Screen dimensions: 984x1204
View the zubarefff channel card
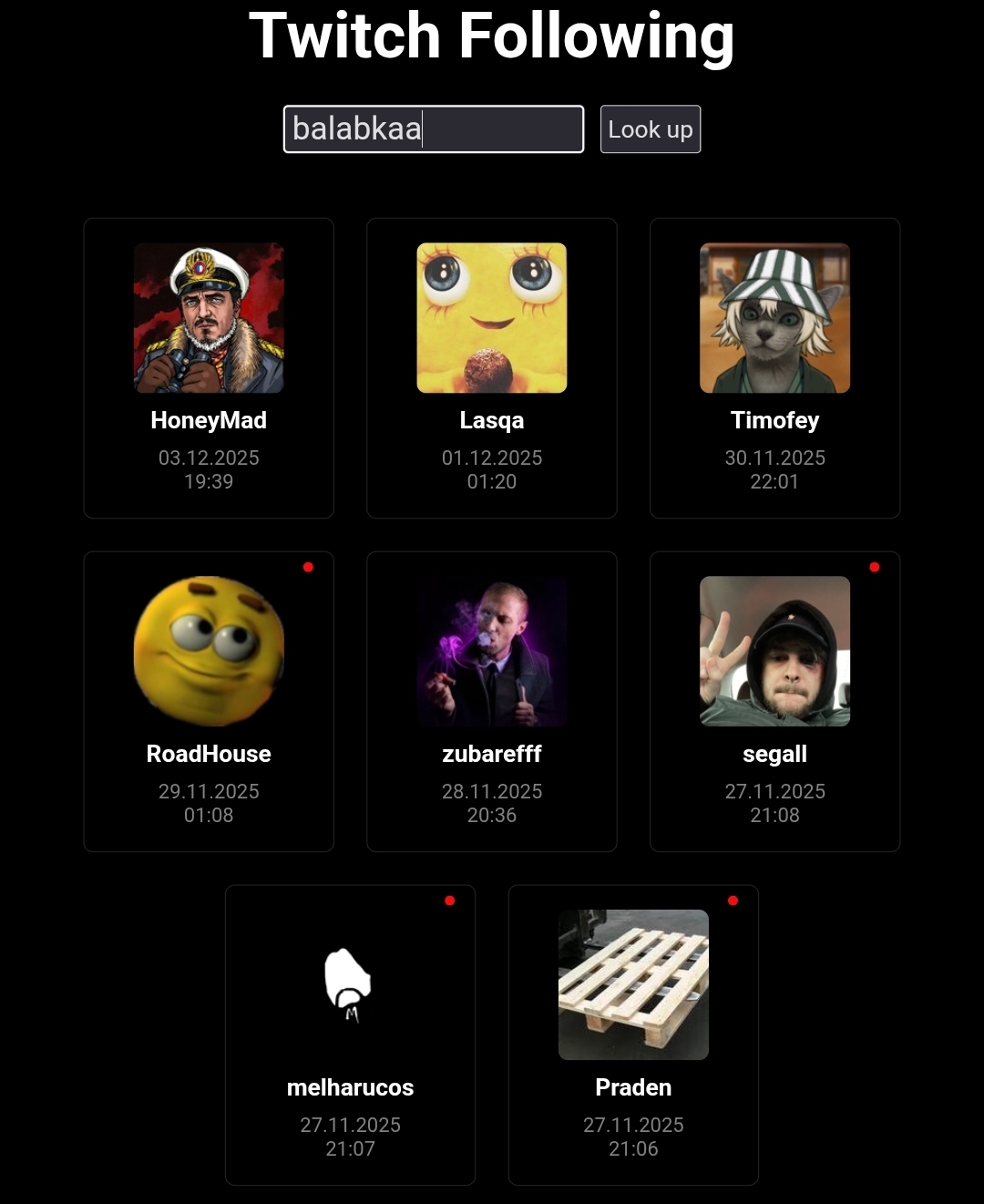click(491, 702)
